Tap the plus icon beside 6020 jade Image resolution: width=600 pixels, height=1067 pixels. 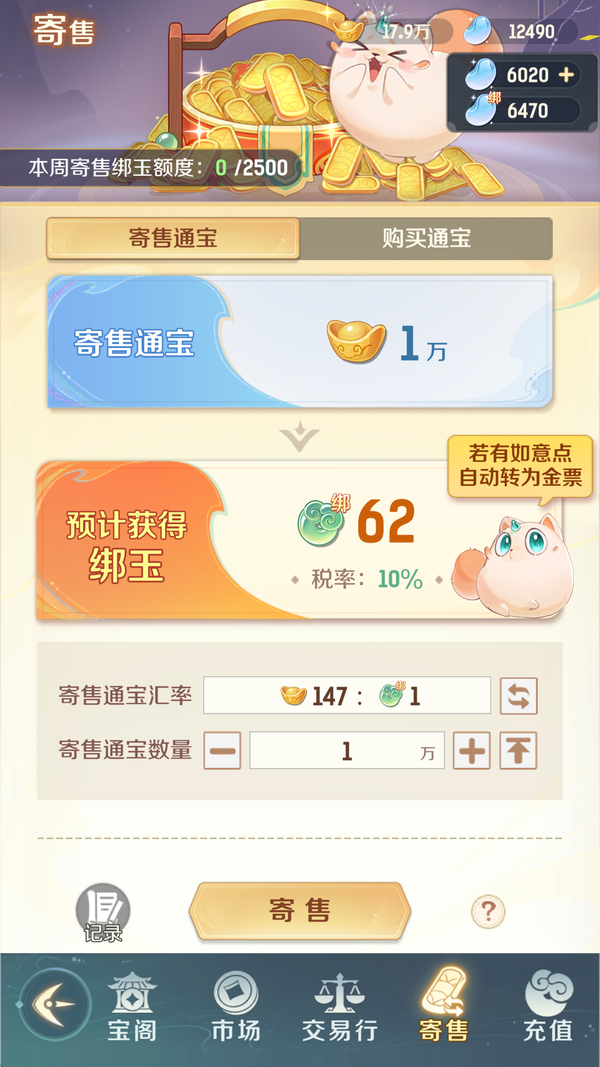[566, 75]
